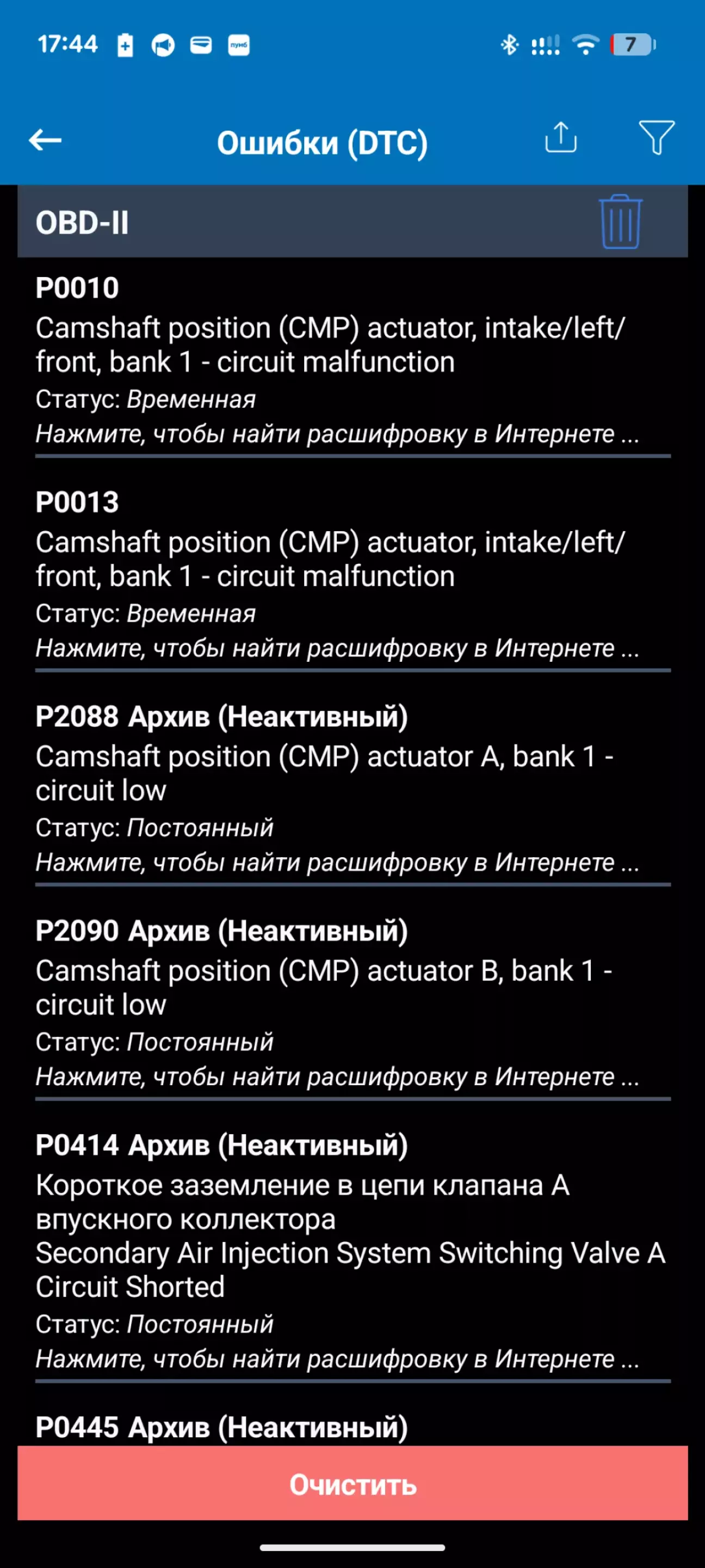Look up error code P0013 online
Image resolution: width=705 pixels, height=1568 pixels.
pyautogui.click(x=337, y=648)
